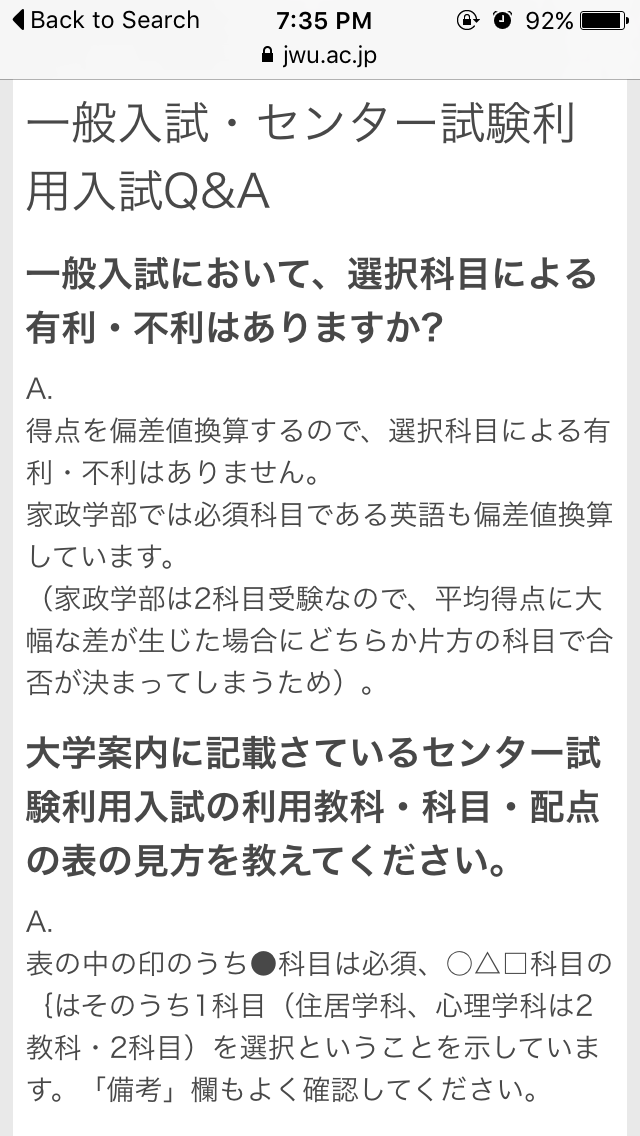Return via Back to Search

pos(105,20)
